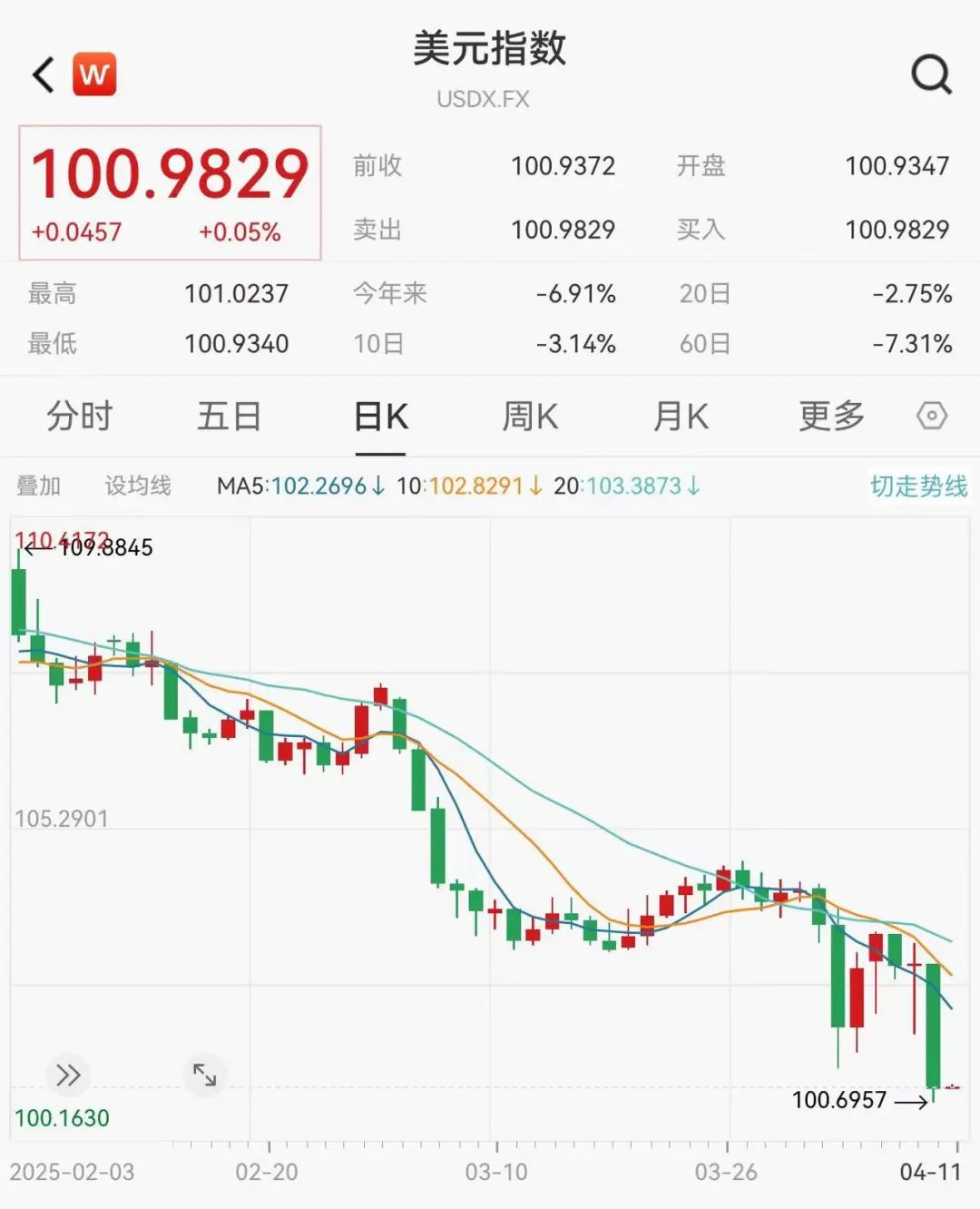Image resolution: width=980 pixels, height=1209 pixels.
Task: Expand chart to fullscreen
Action: point(204,1076)
